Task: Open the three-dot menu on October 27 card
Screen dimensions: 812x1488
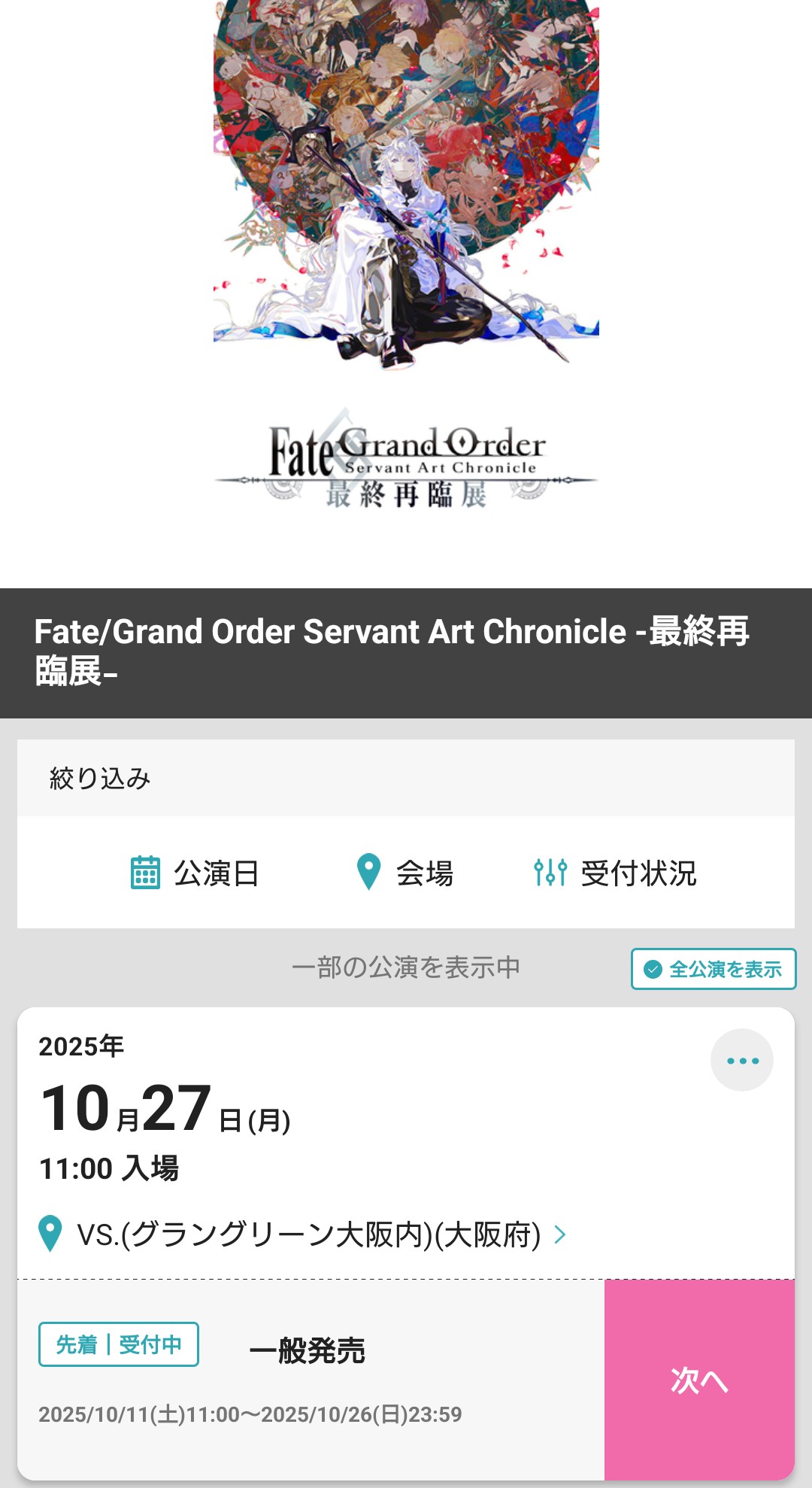Action: point(742,1060)
